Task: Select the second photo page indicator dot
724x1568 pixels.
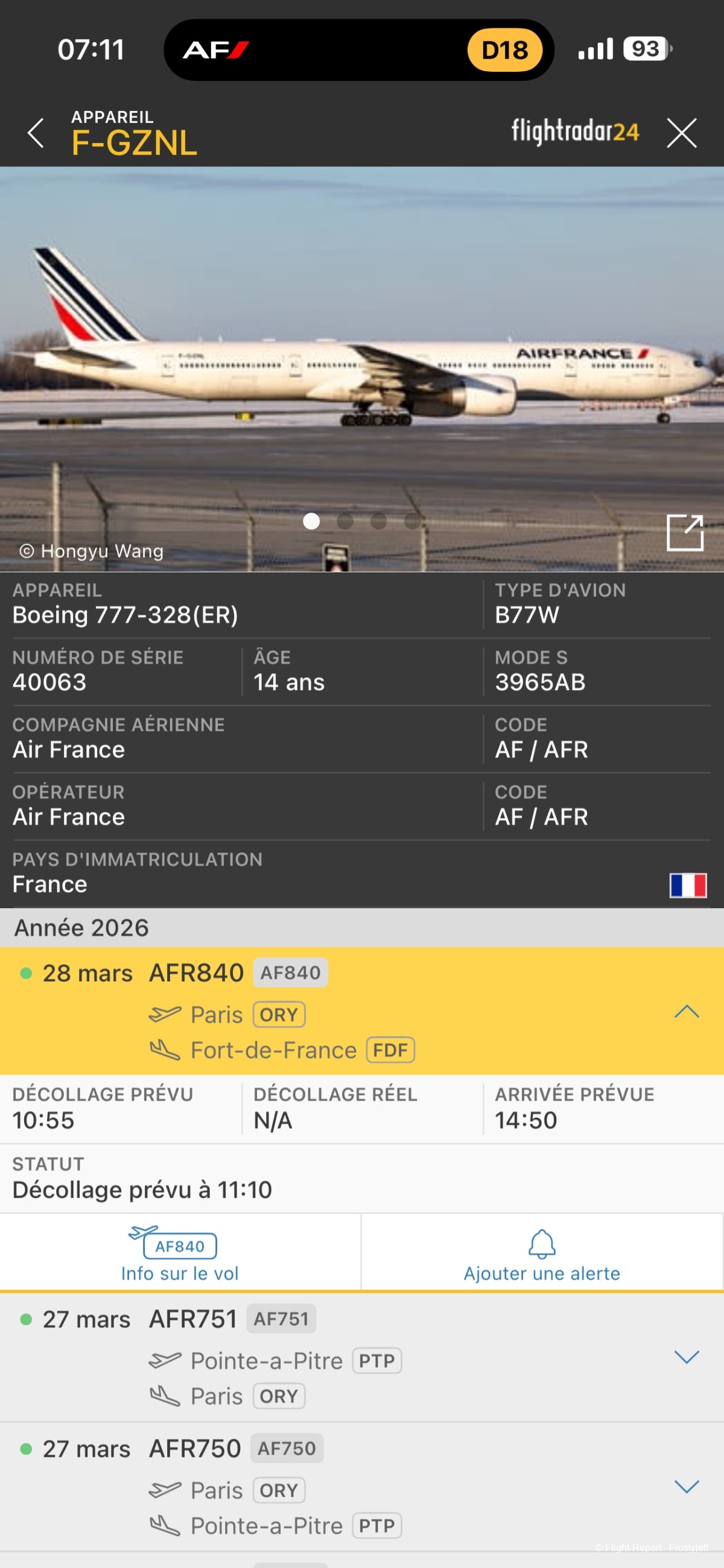Action: coord(345,522)
